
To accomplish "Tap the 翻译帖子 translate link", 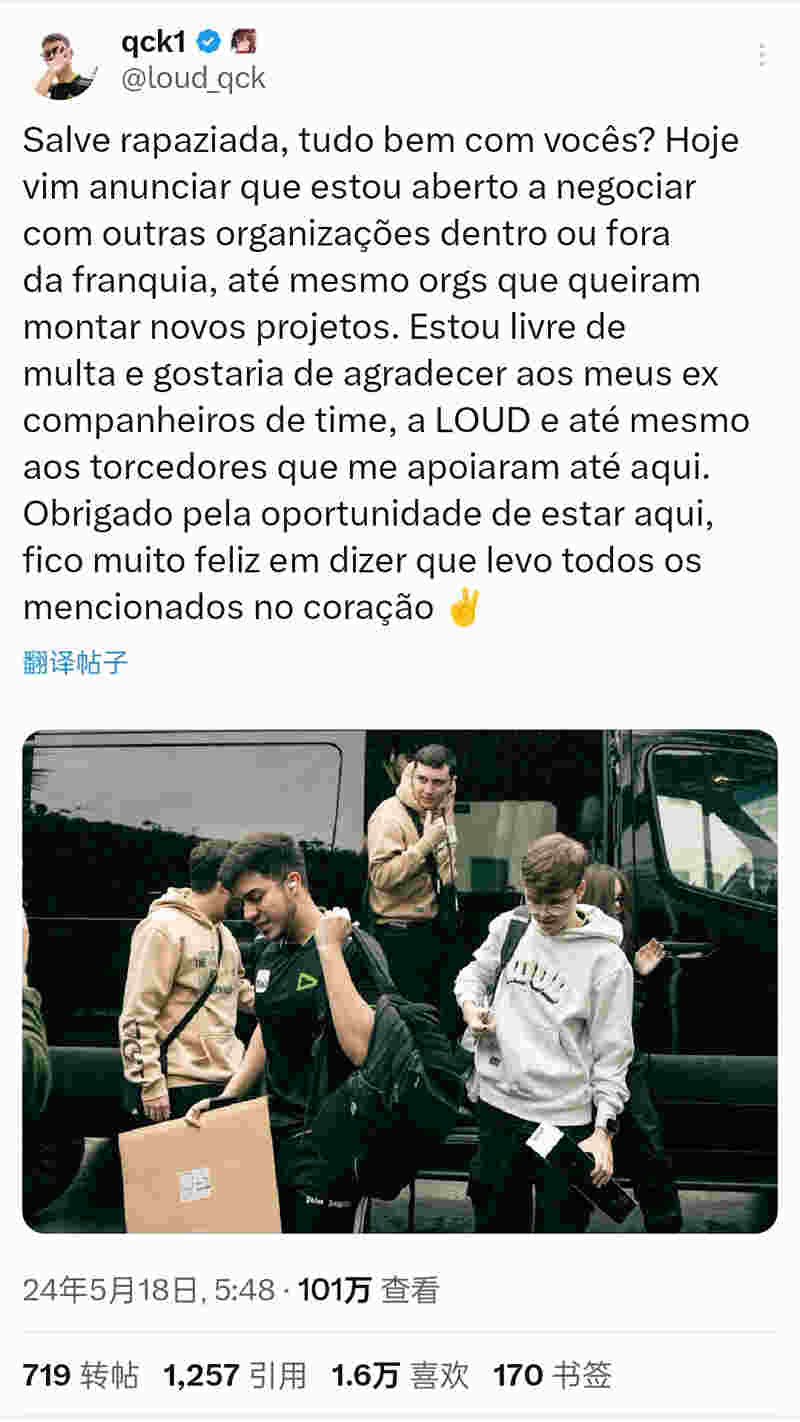I will pos(76,662).
